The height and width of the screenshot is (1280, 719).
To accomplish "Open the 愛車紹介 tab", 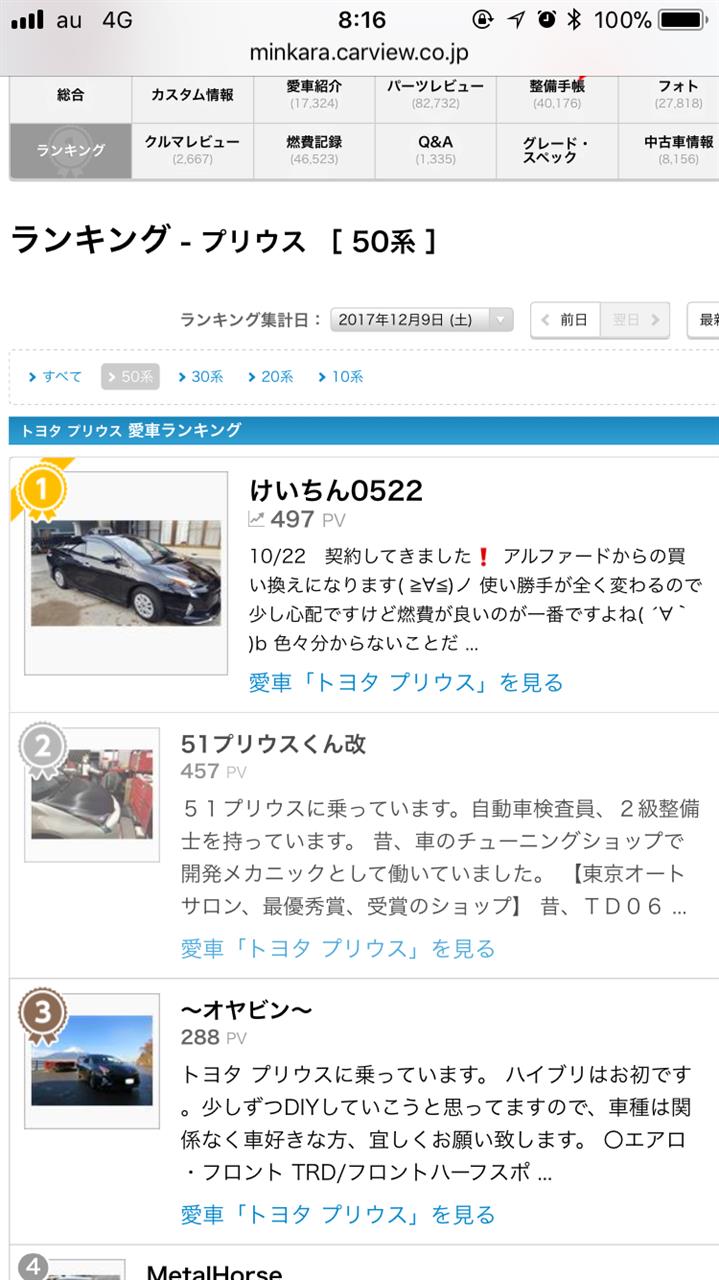I will pyautogui.click(x=314, y=96).
